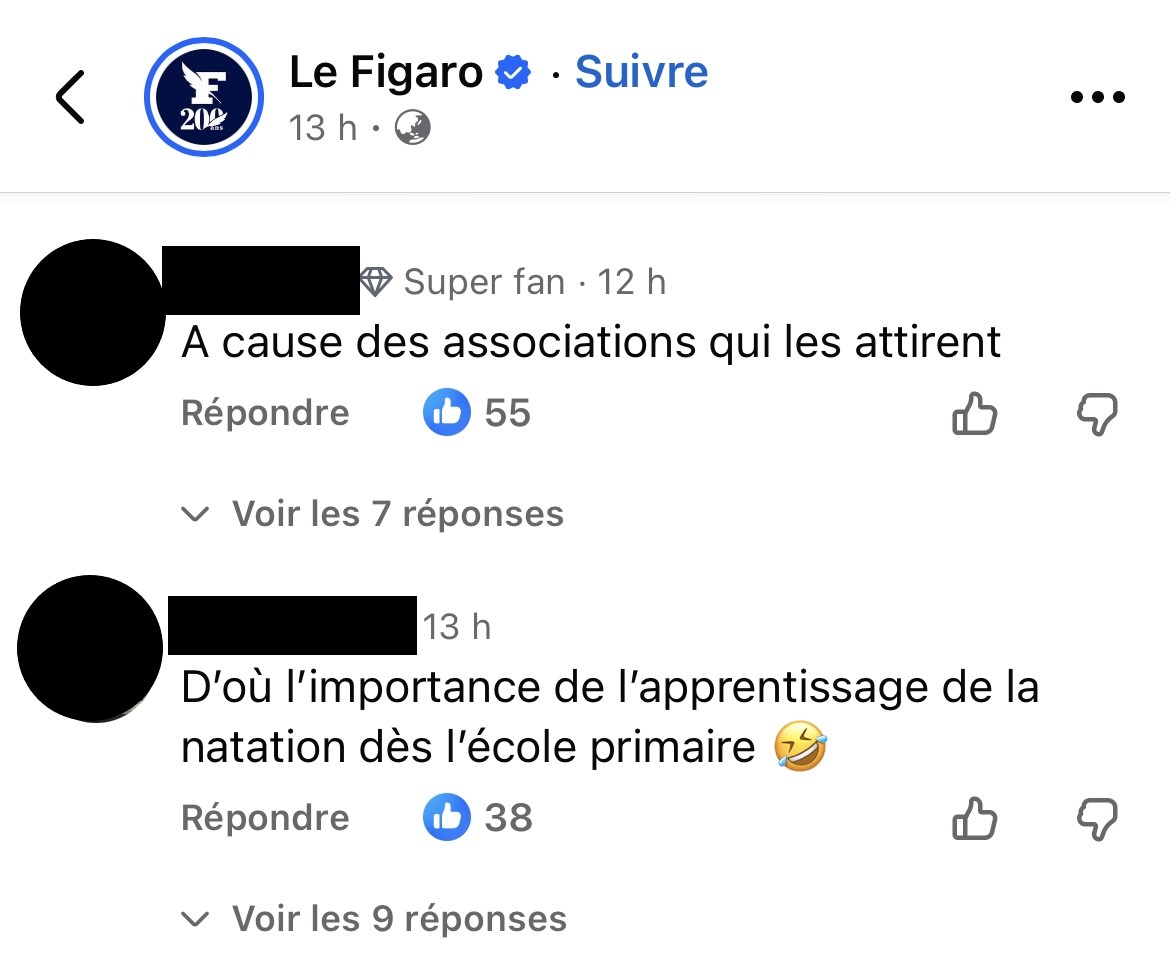
Task: View the 55 reactions on first comment
Action: 478,413
